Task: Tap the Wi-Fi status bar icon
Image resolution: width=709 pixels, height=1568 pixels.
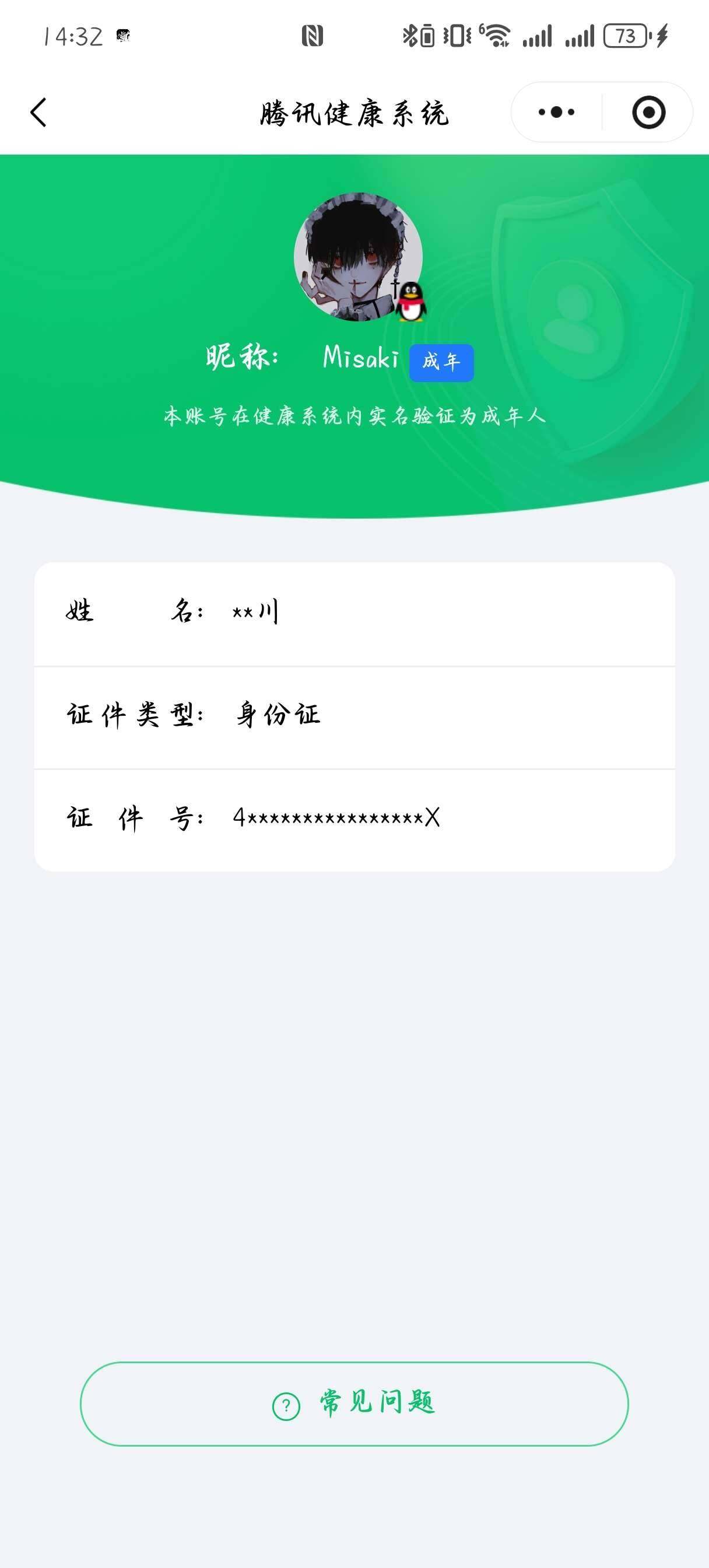Action: [x=496, y=36]
